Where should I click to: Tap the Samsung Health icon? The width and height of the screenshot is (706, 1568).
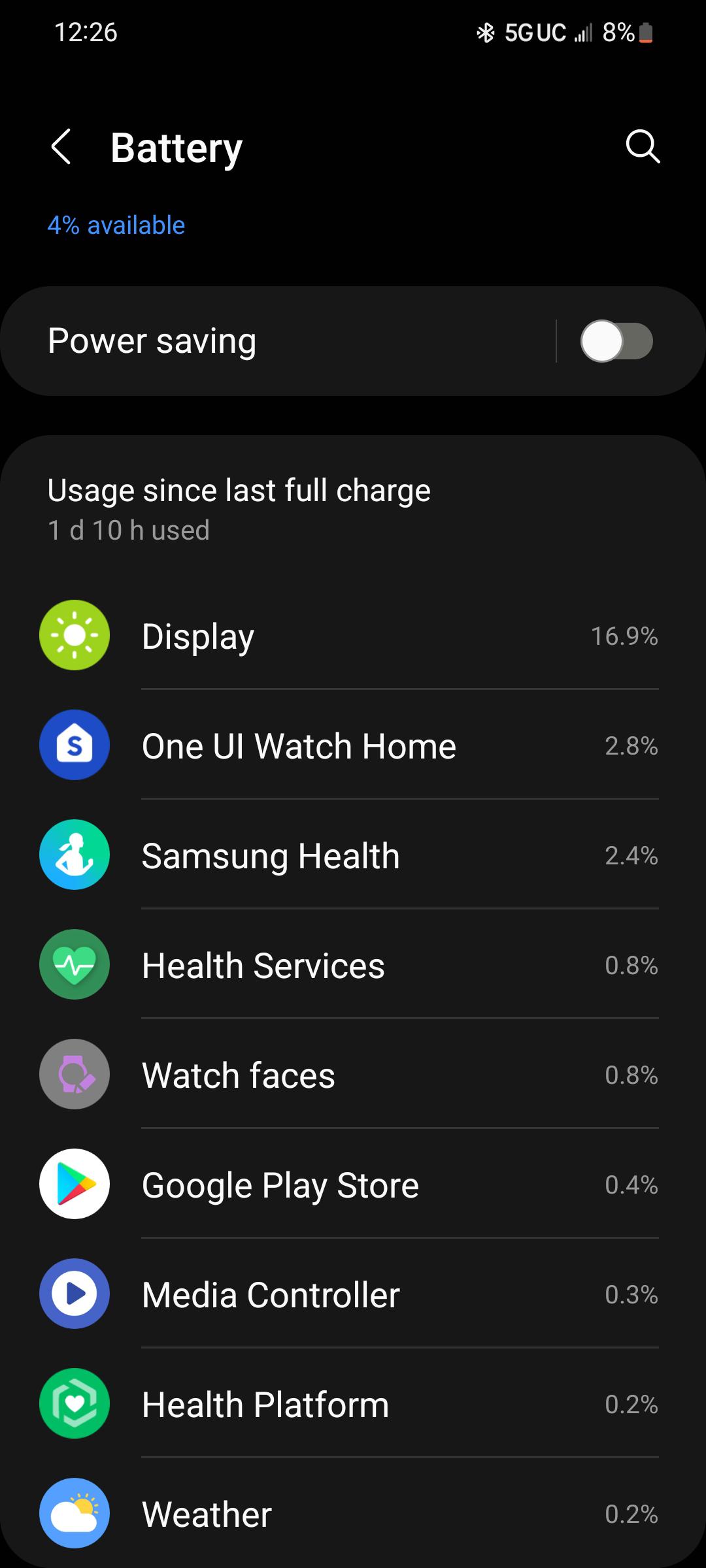point(74,855)
